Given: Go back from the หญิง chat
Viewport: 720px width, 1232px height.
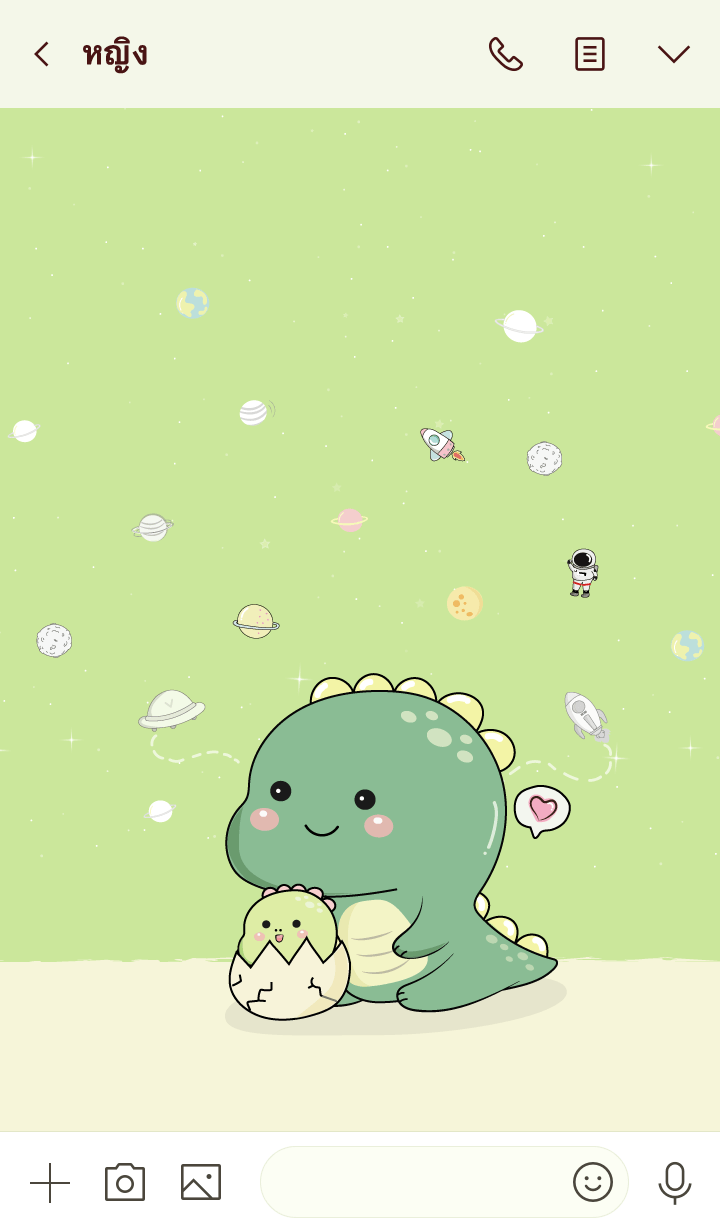Looking at the screenshot, I should [x=41, y=54].
